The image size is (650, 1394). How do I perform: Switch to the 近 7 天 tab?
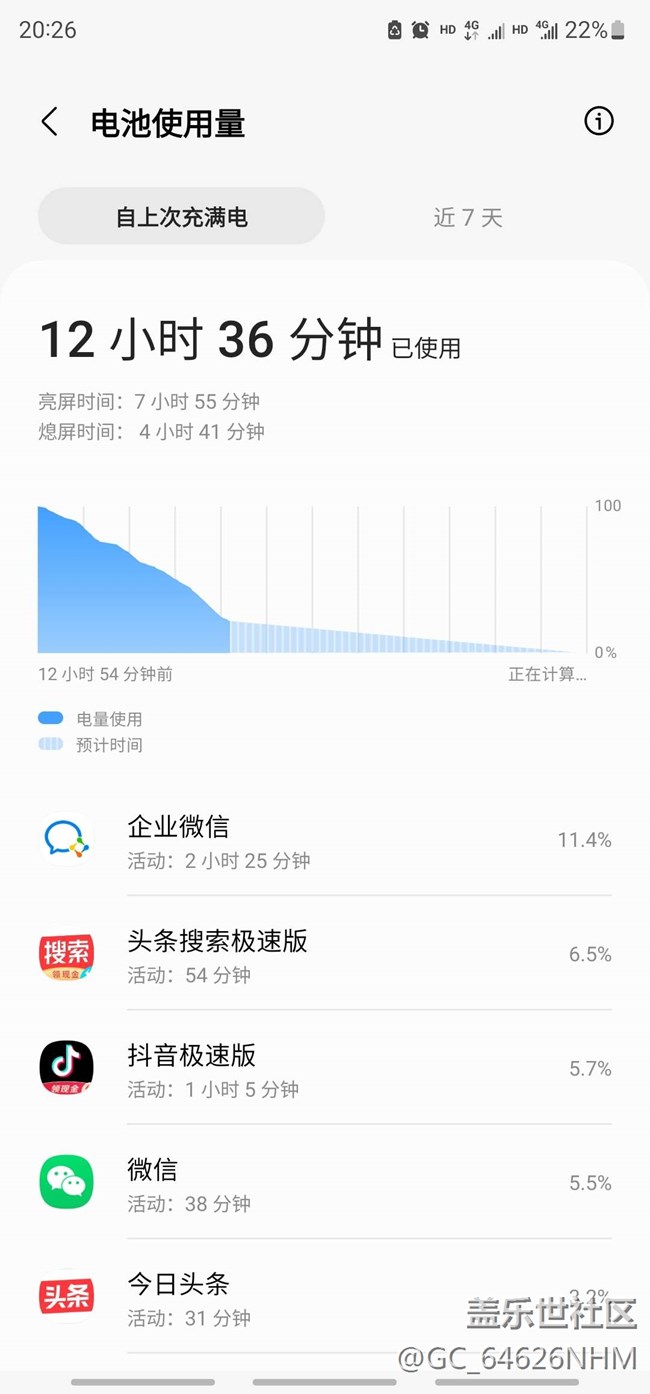[x=468, y=217]
